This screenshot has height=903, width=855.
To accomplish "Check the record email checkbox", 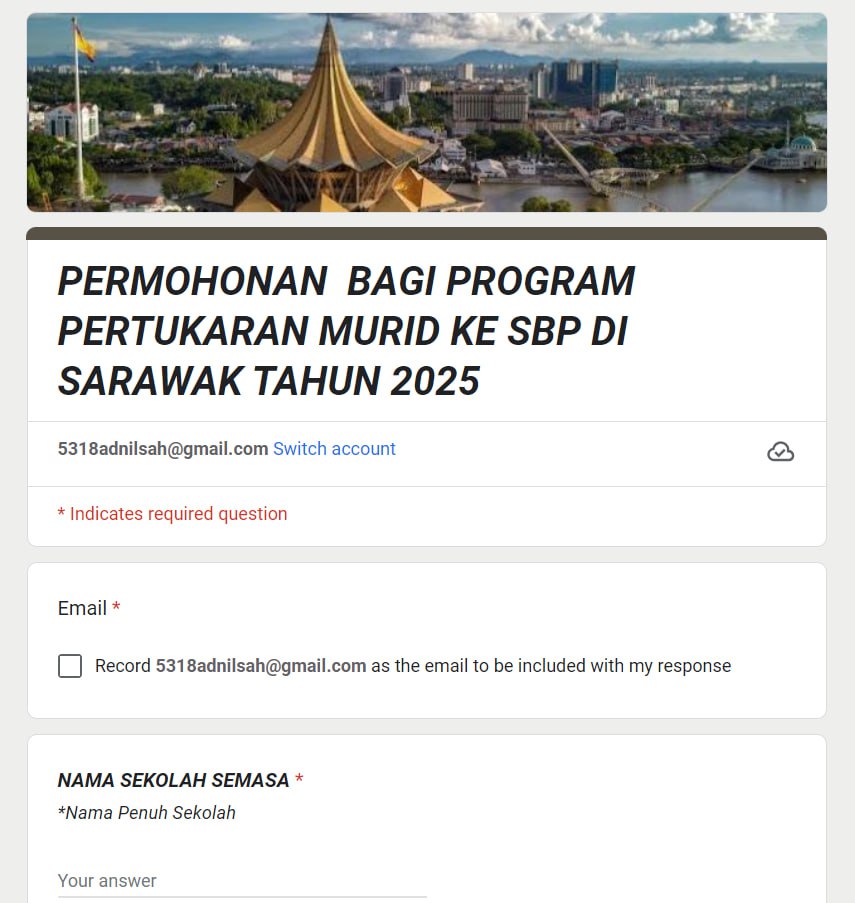I will 70,666.
